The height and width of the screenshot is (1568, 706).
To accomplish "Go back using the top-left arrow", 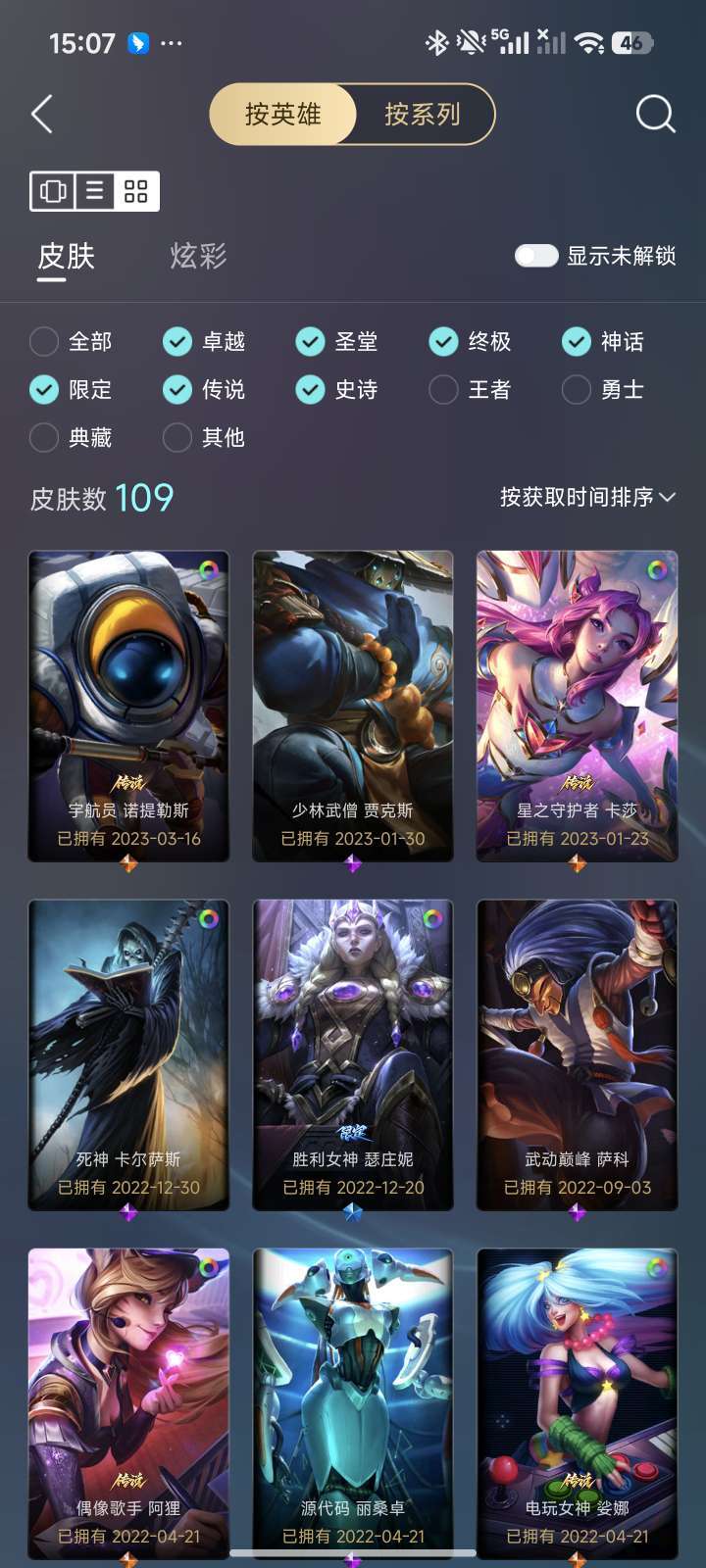I will coord(42,115).
